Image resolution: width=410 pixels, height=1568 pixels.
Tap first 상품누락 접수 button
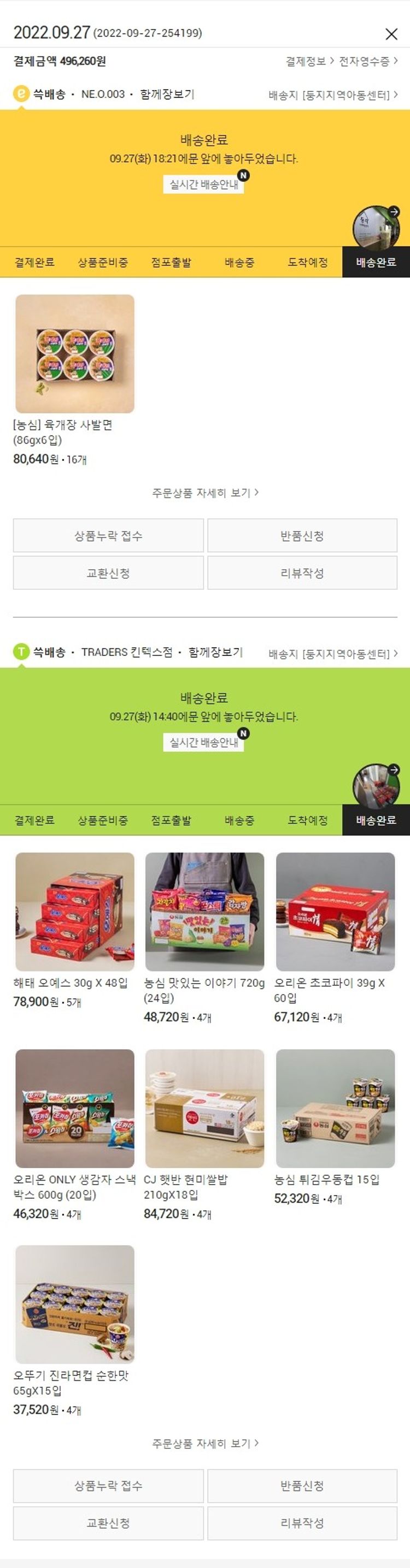(x=108, y=536)
